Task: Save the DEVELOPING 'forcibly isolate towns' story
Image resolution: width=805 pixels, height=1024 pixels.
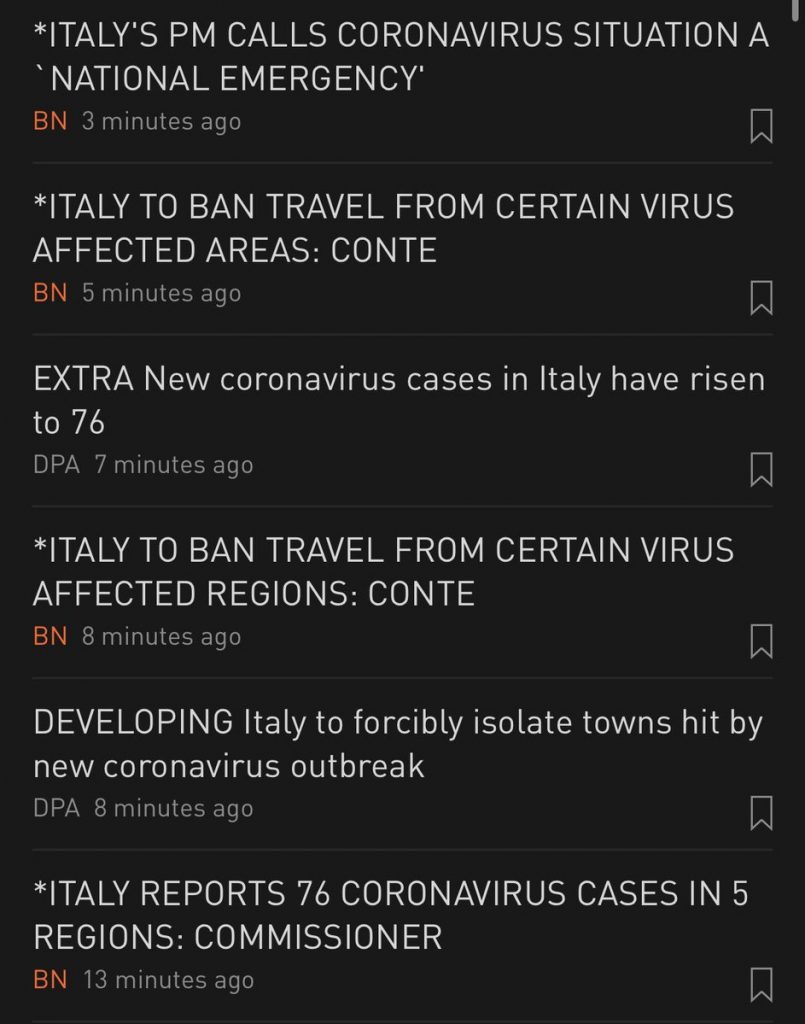Action: (x=761, y=814)
